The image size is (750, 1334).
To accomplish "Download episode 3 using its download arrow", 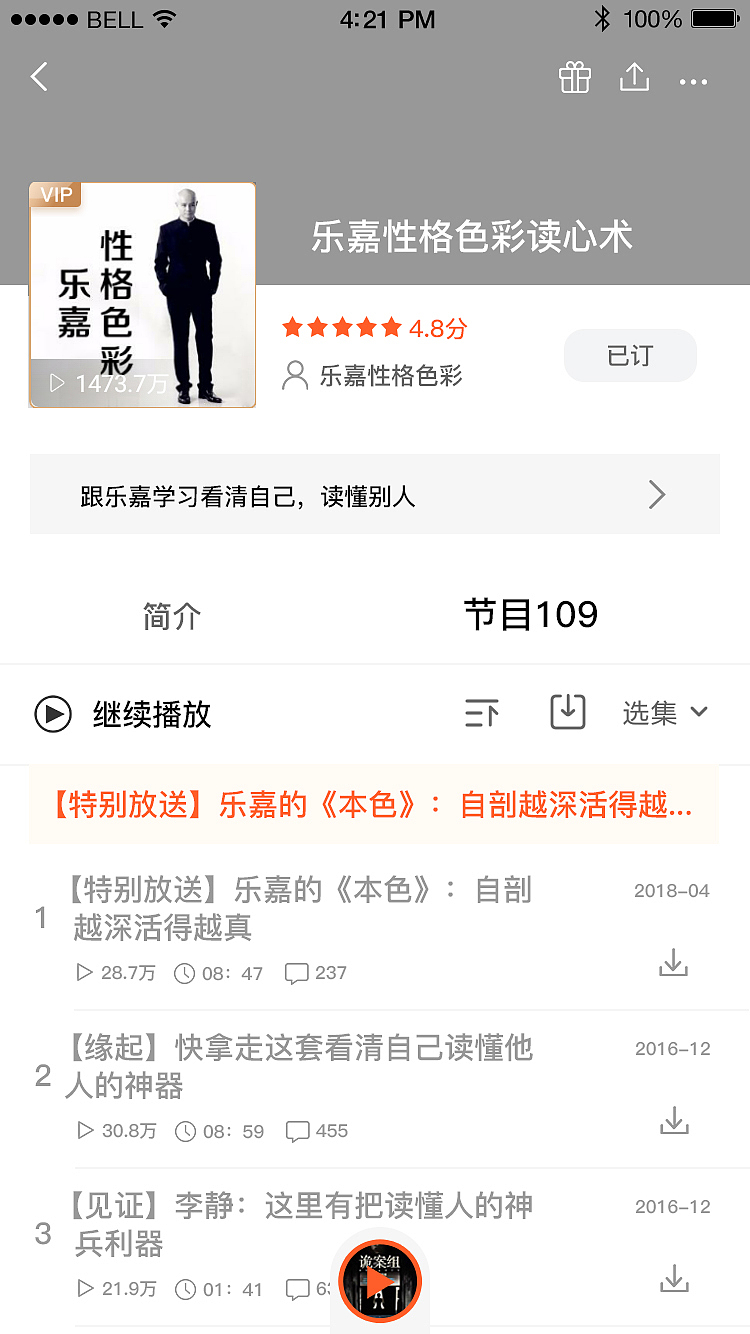I will (x=674, y=1278).
